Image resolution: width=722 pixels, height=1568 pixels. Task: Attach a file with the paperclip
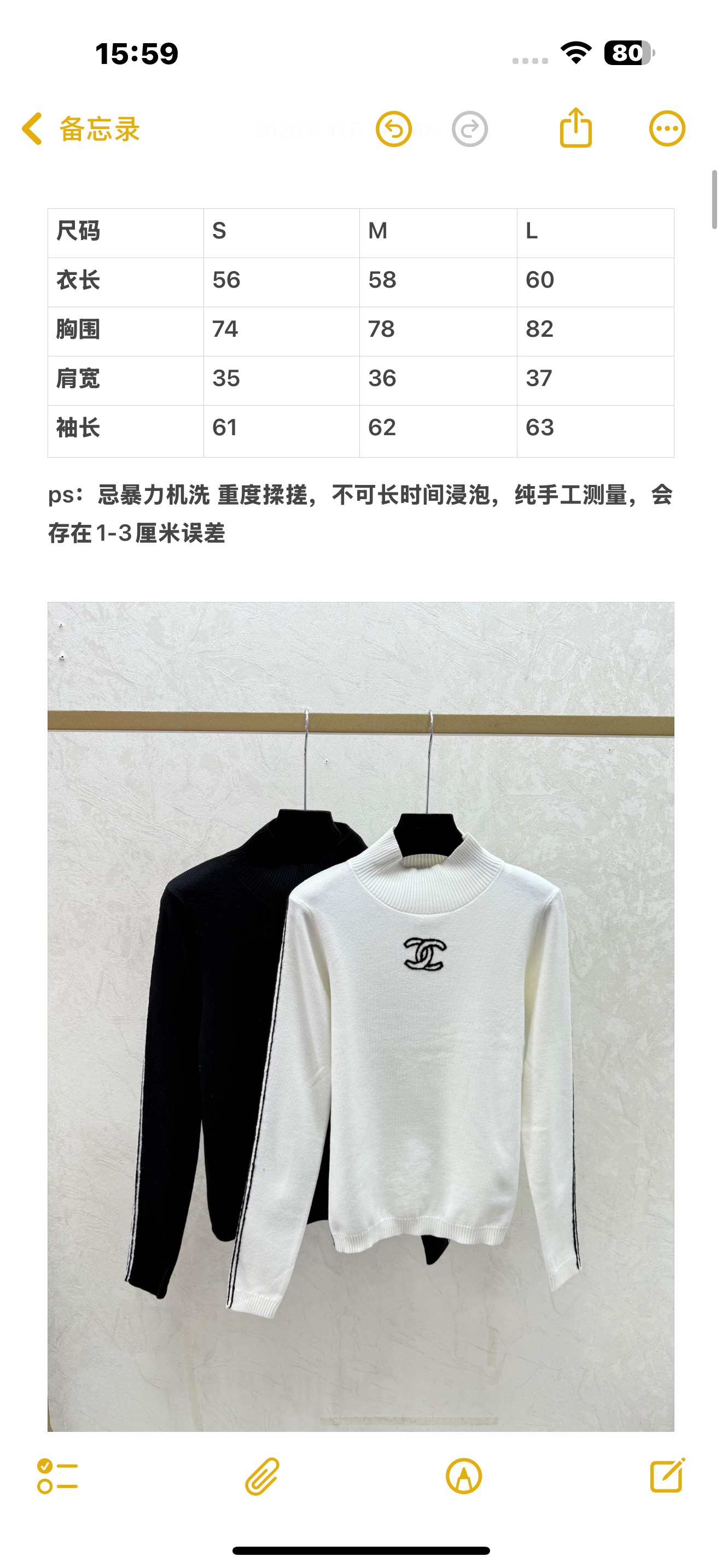tap(263, 1476)
